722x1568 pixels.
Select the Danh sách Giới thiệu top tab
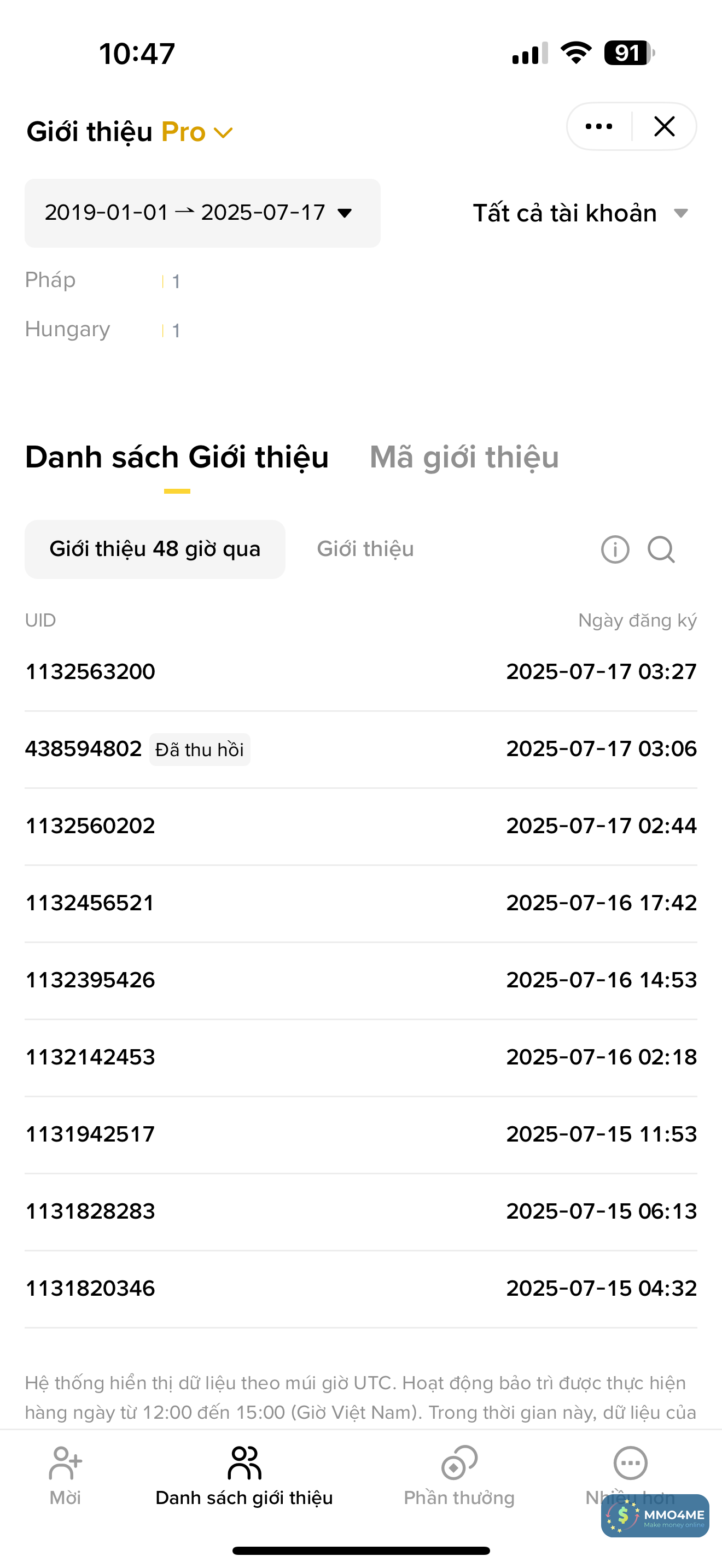(x=177, y=458)
